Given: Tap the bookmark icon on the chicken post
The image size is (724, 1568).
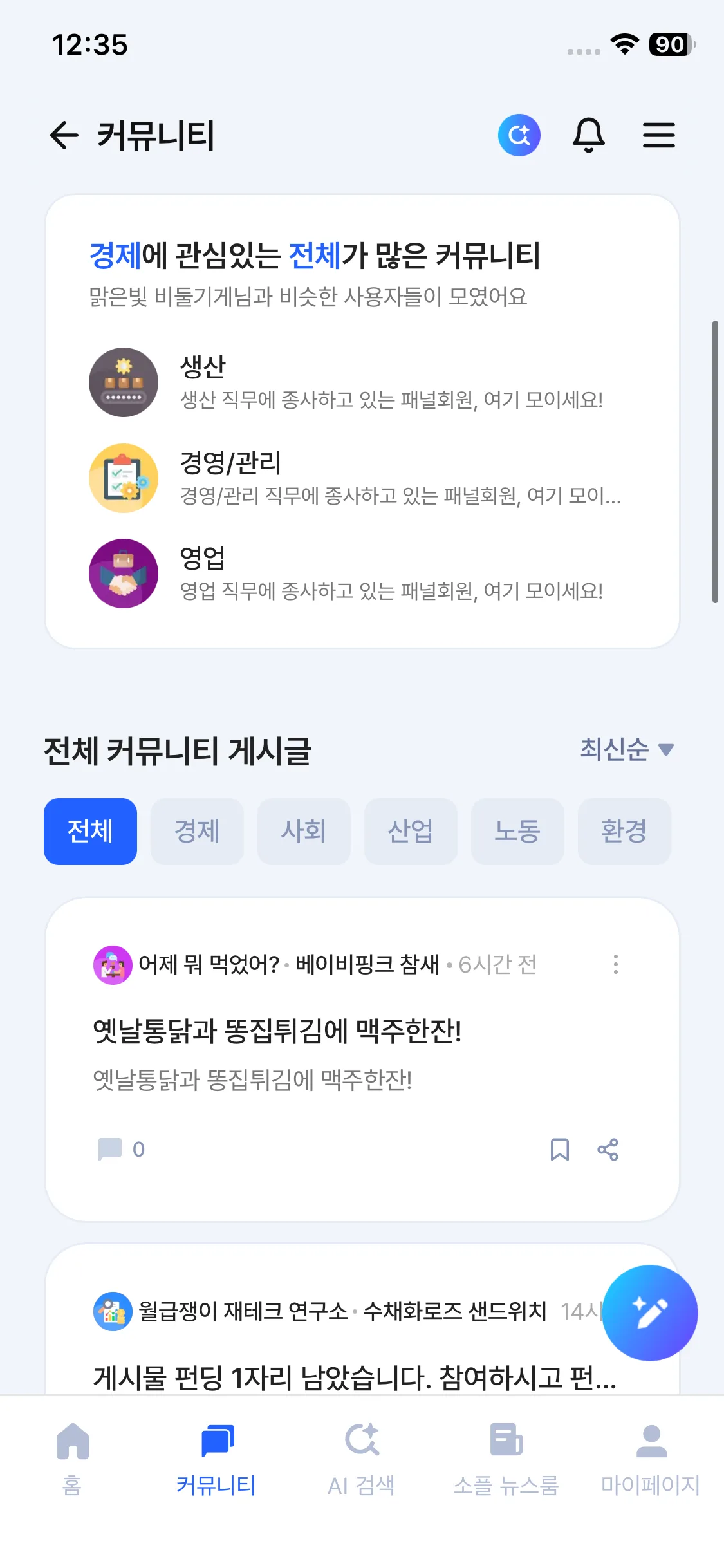Looking at the screenshot, I should [560, 1150].
